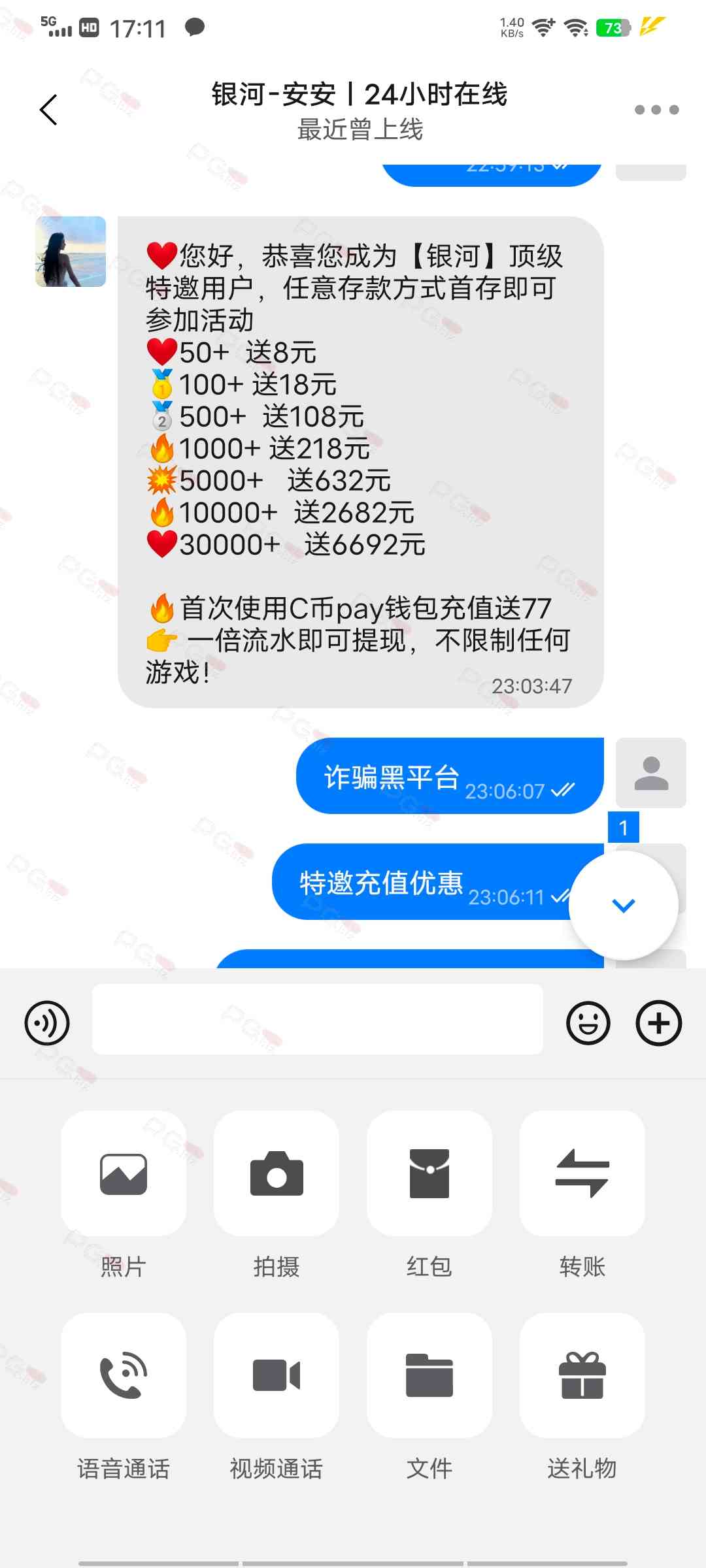Toggle the plus attachment panel
The width and height of the screenshot is (706, 1568).
pyautogui.click(x=658, y=1022)
